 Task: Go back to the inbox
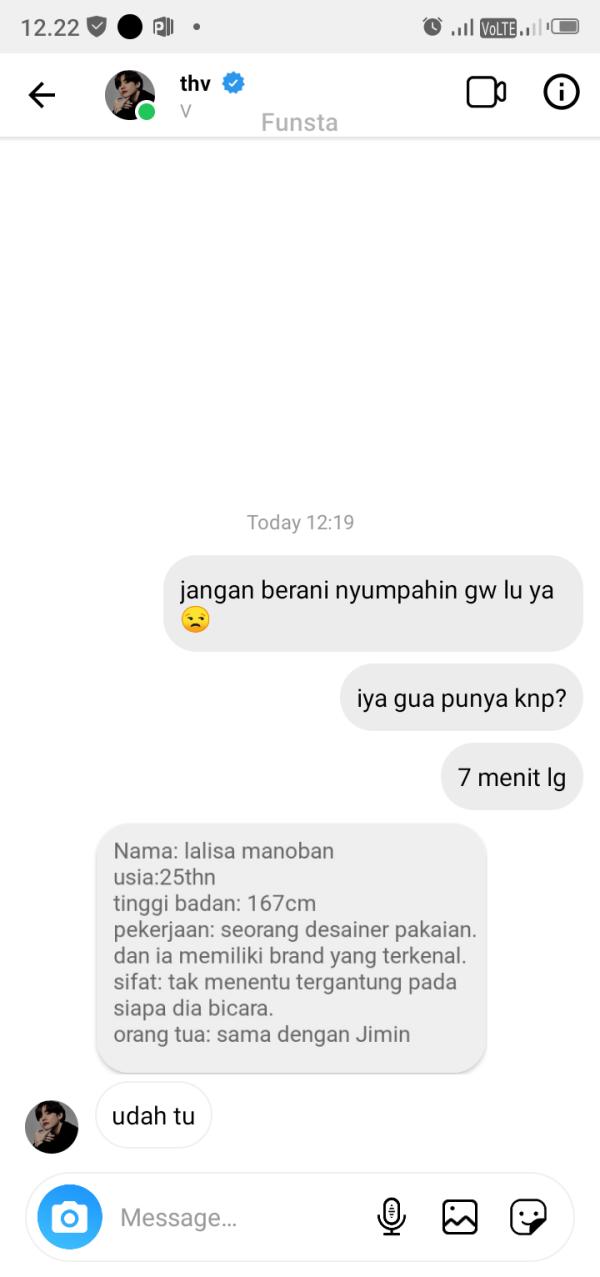pos(42,95)
